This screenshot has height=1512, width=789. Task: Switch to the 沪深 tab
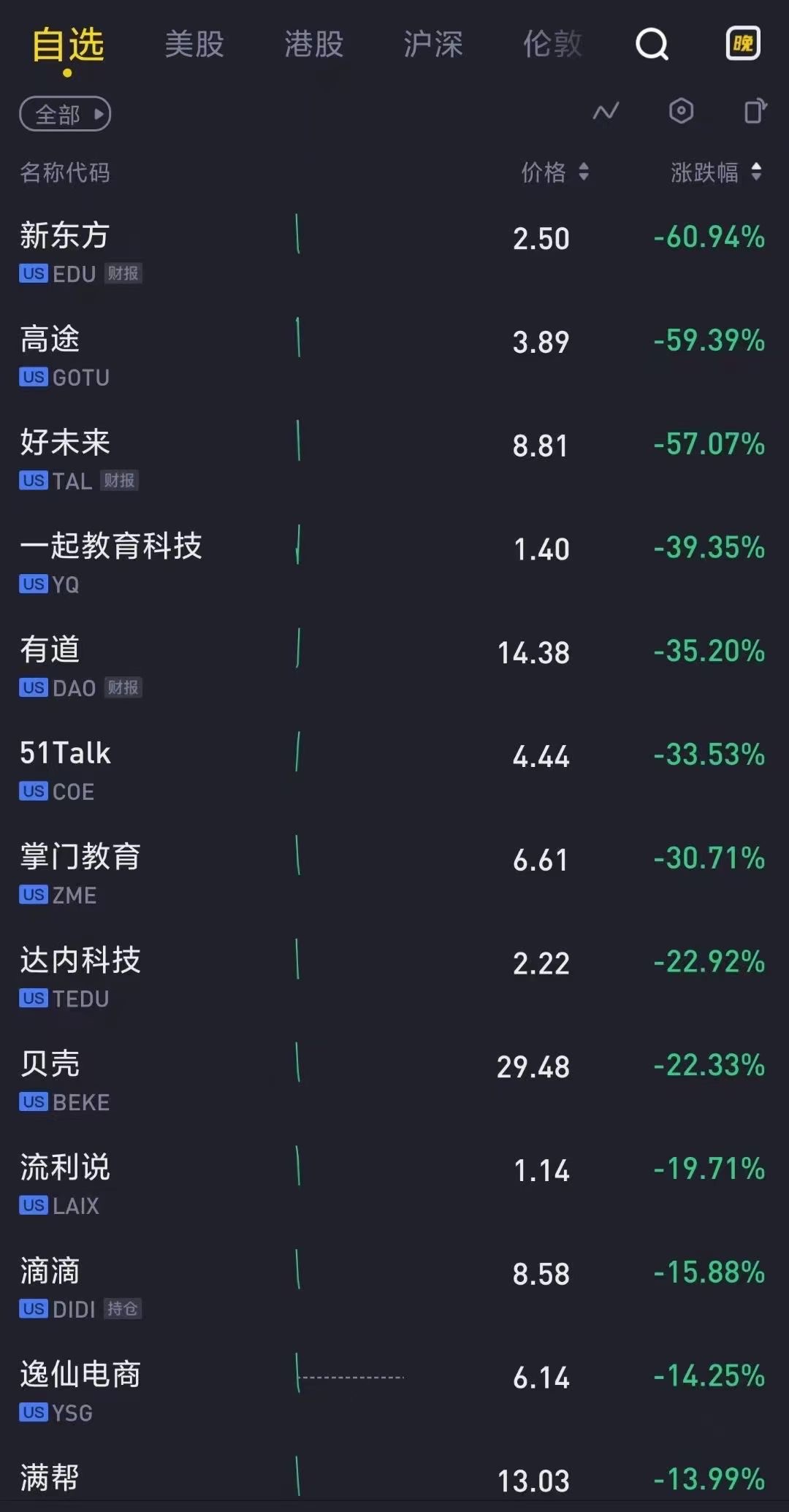point(433,44)
